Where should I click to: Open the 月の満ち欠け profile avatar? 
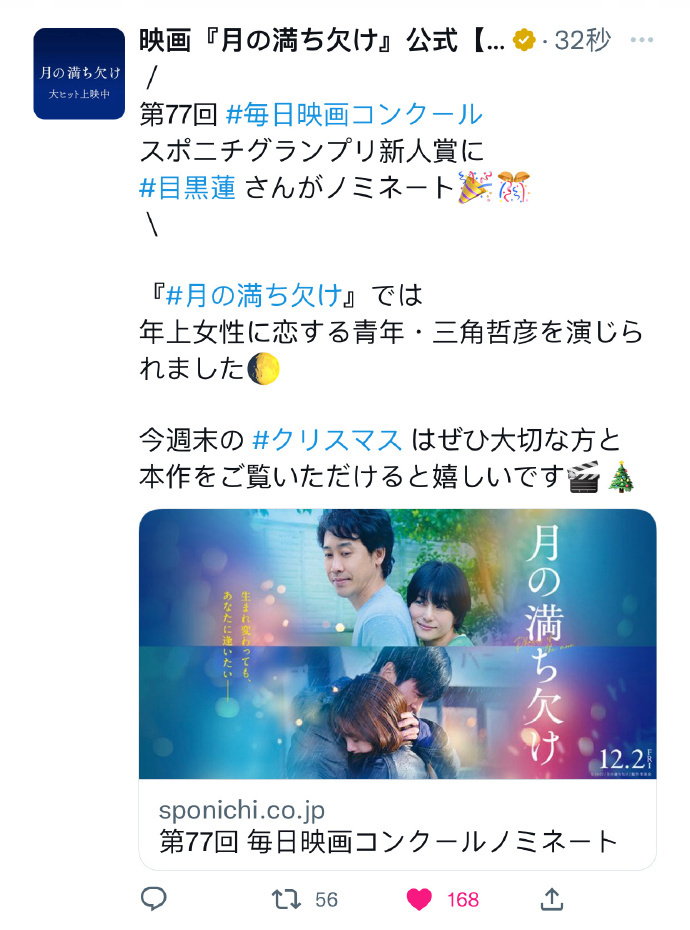point(79,73)
